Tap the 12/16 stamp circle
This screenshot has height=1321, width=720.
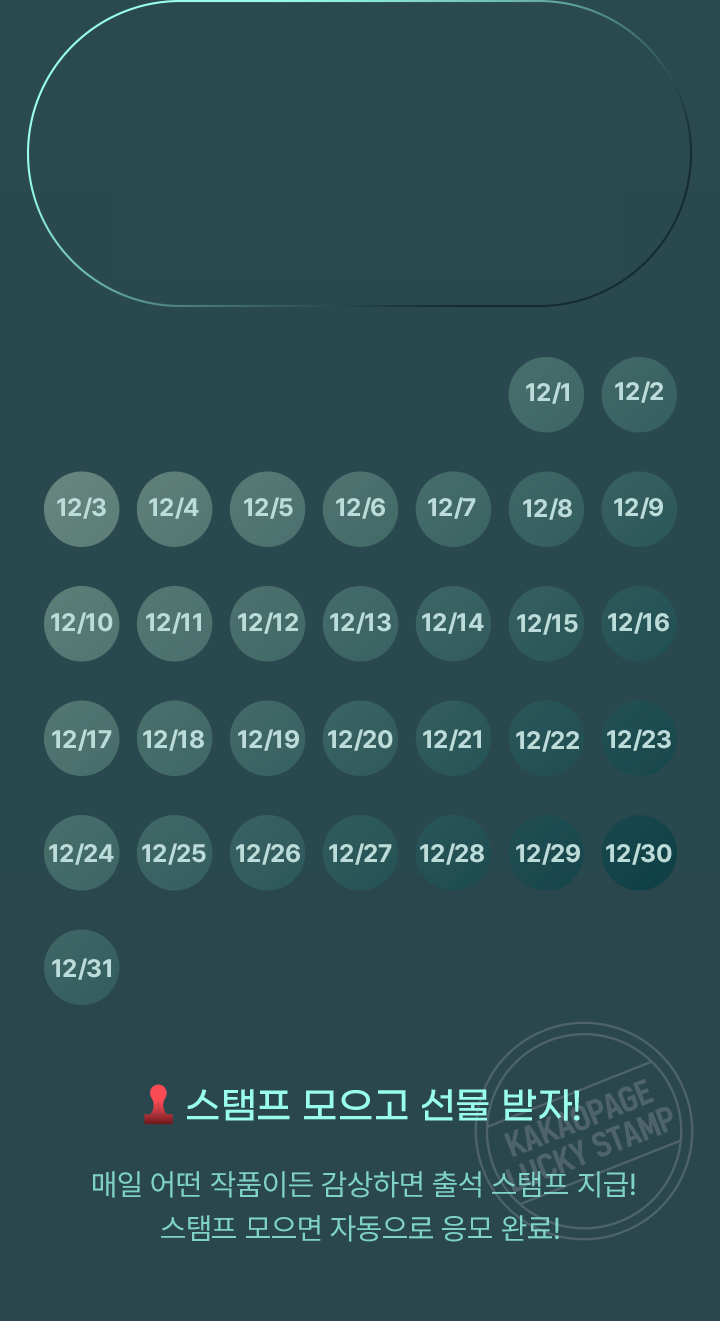coord(639,624)
